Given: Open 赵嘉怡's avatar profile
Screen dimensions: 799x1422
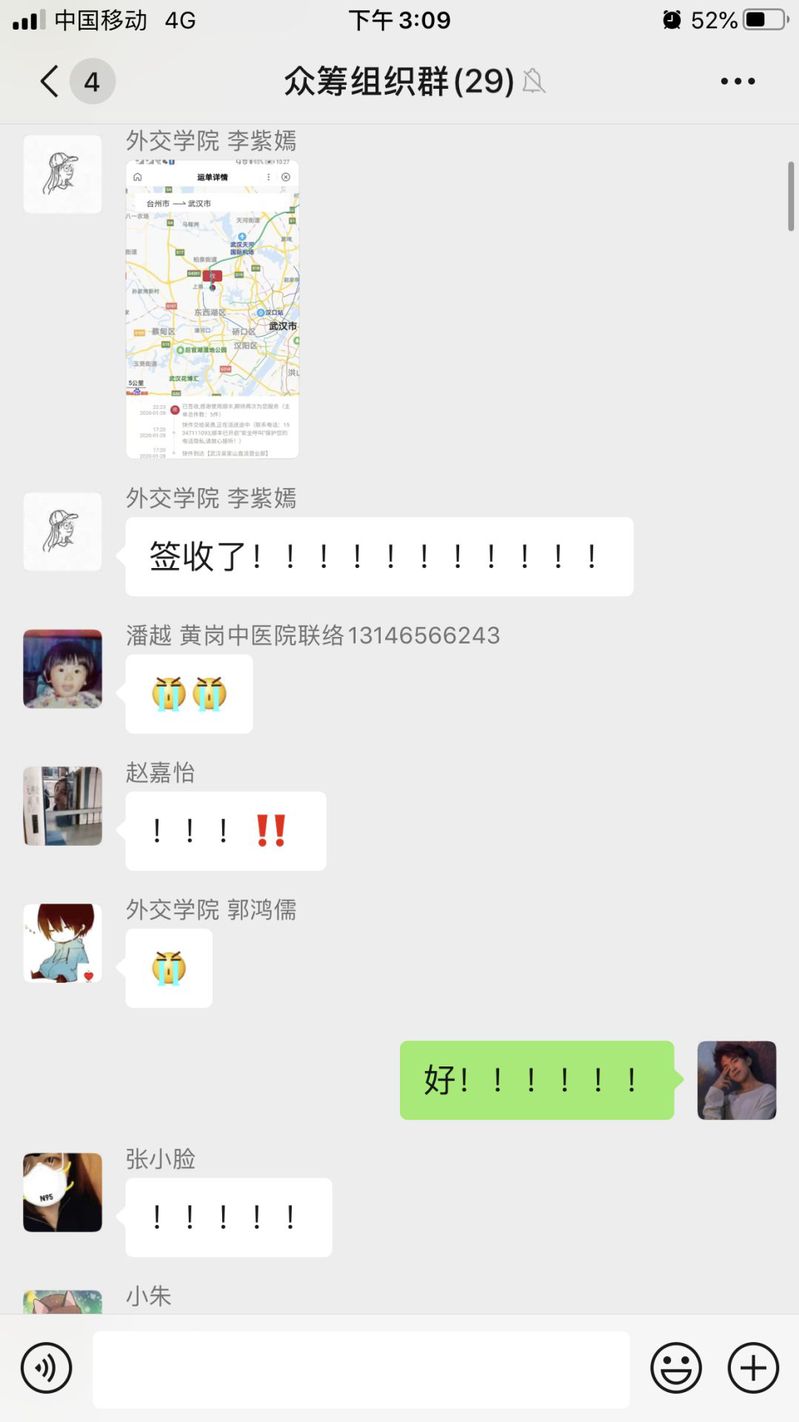Looking at the screenshot, I should pos(63,806).
